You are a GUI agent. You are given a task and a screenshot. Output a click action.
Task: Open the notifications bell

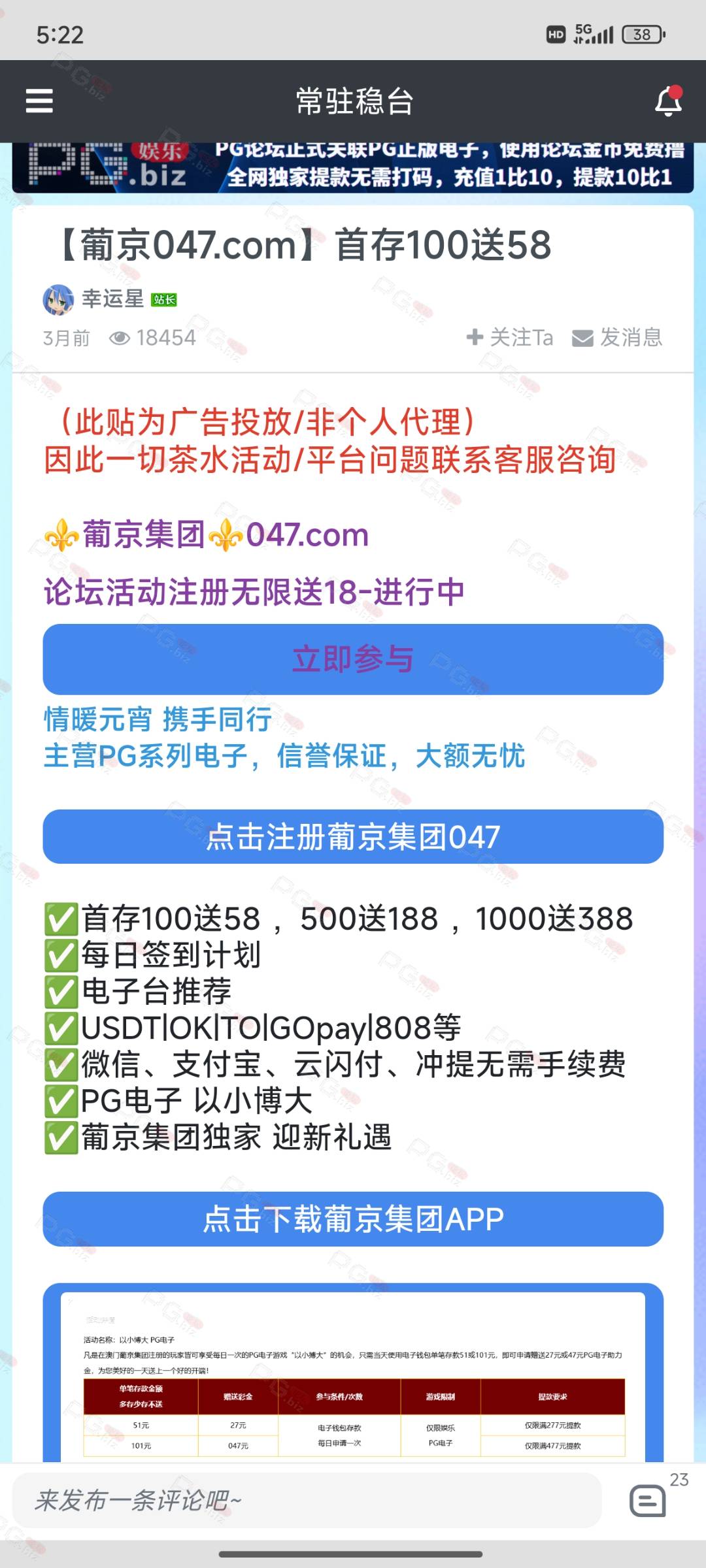point(669,101)
